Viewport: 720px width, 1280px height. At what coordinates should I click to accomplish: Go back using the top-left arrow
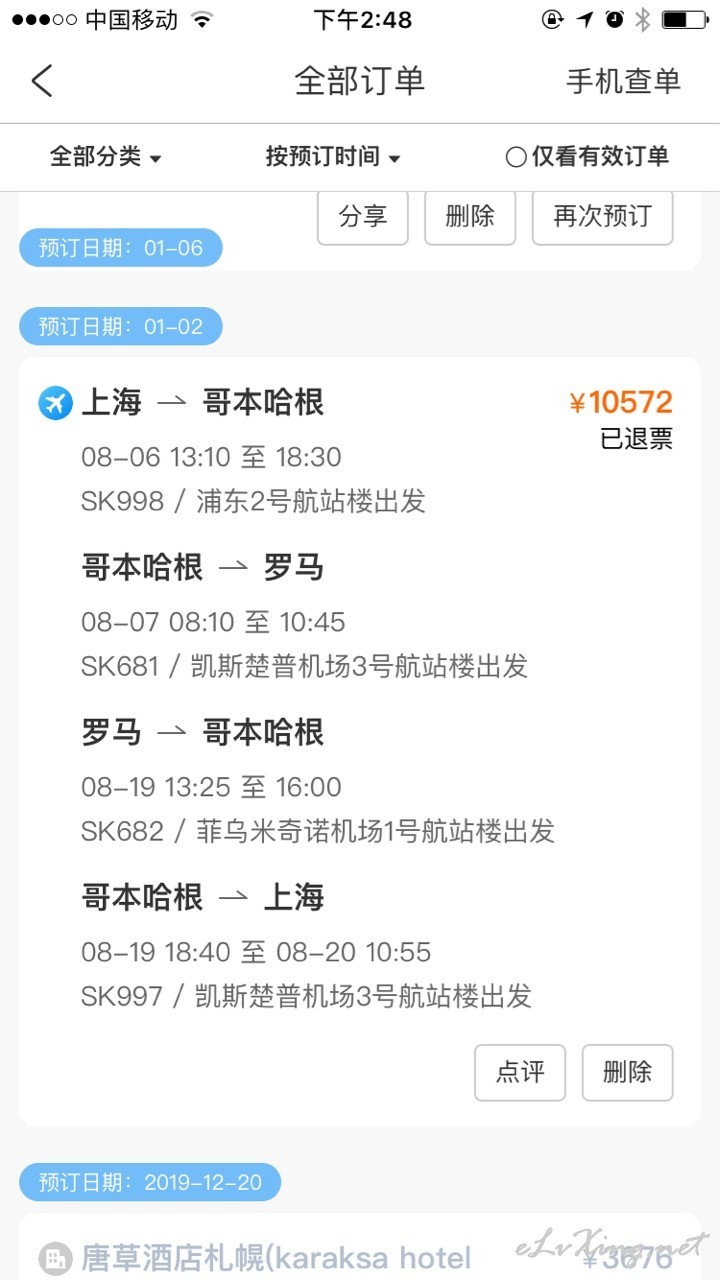42,81
